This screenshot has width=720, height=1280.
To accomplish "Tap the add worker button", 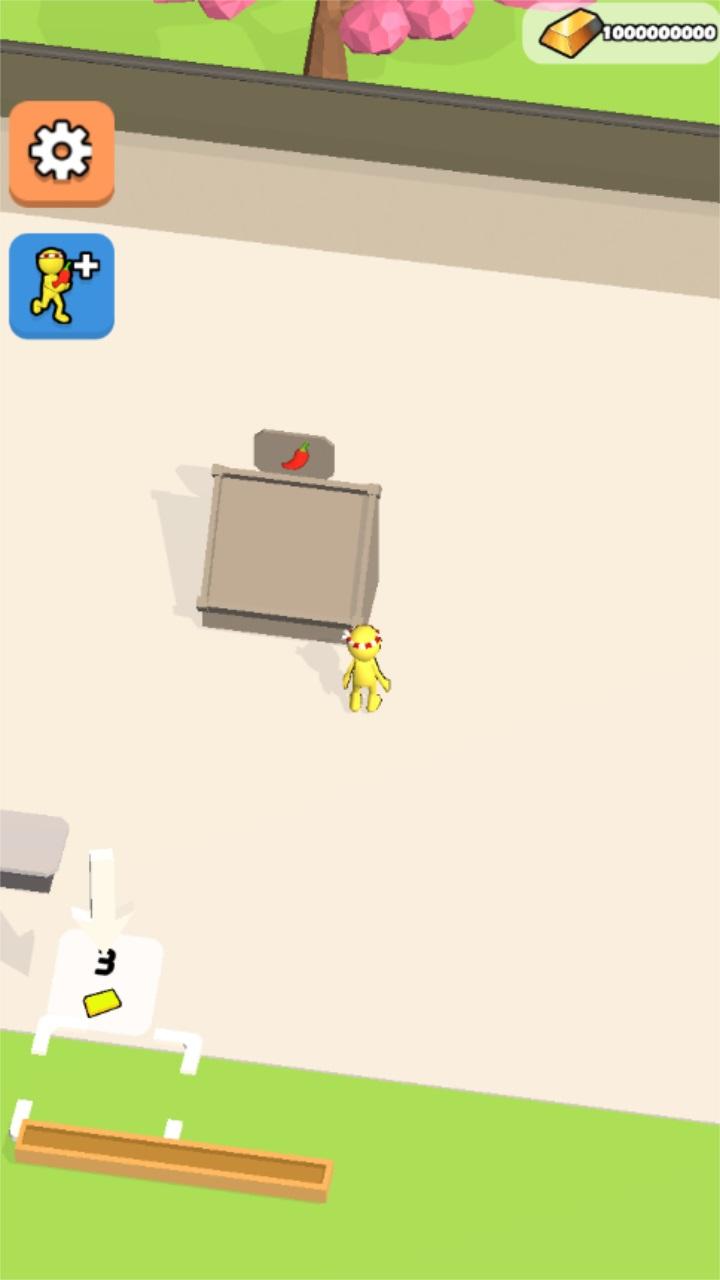I will [61, 286].
